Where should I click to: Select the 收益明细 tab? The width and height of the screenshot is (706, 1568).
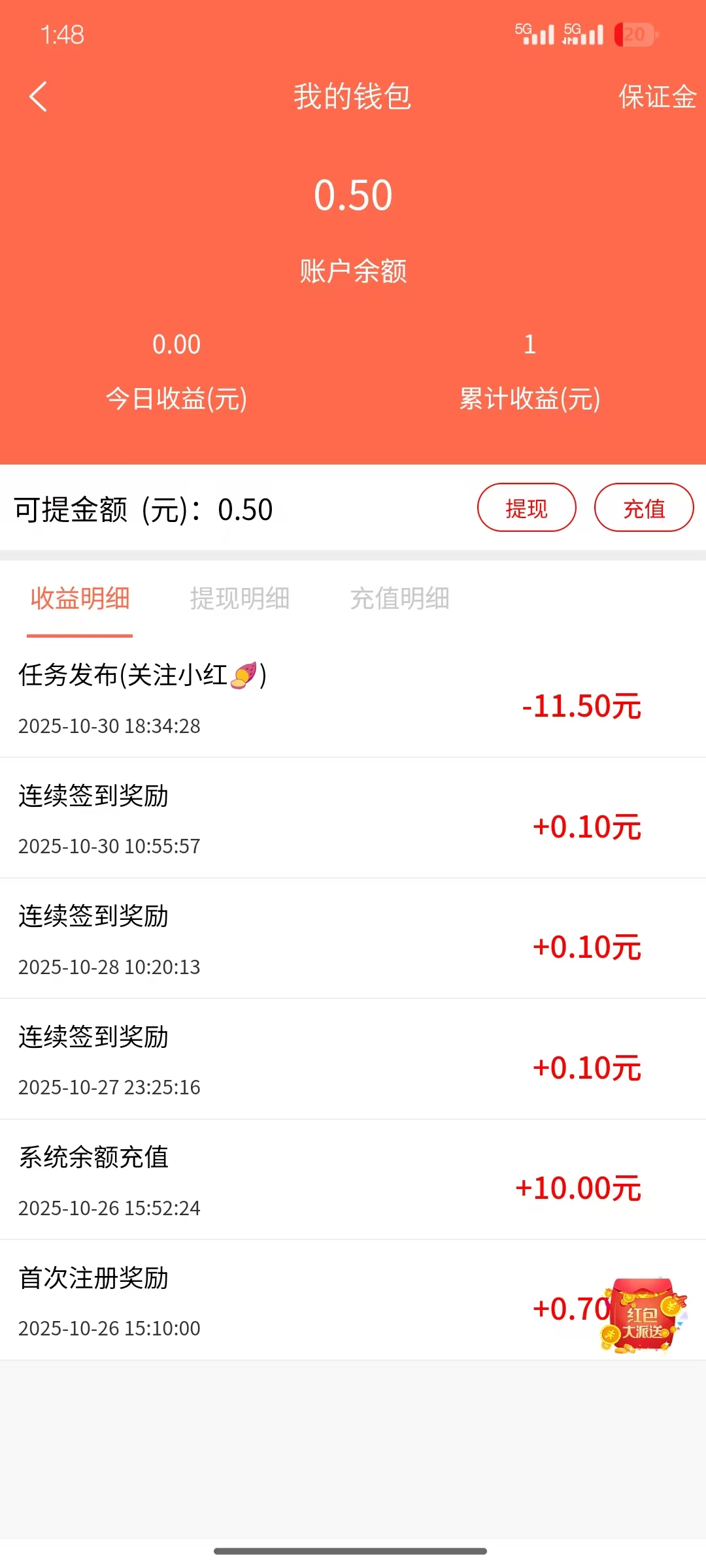click(x=80, y=598)
